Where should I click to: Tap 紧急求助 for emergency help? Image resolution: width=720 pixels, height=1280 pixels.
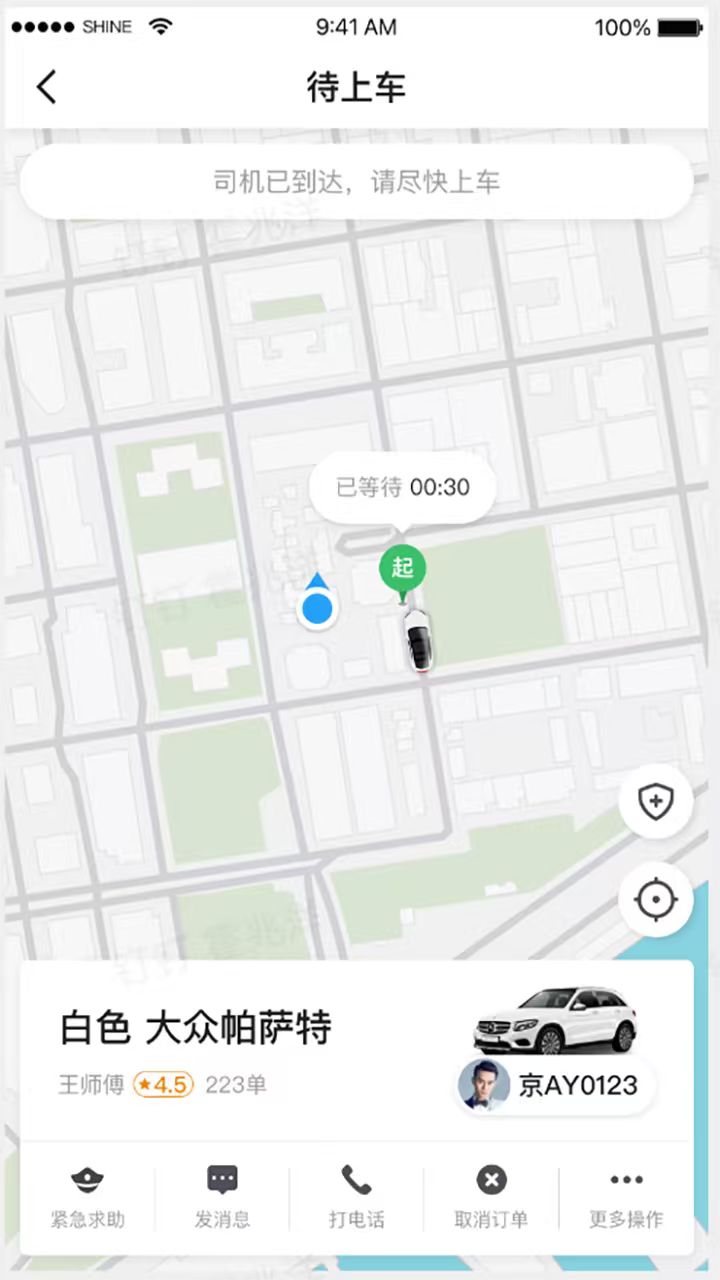click(88, 1197)
